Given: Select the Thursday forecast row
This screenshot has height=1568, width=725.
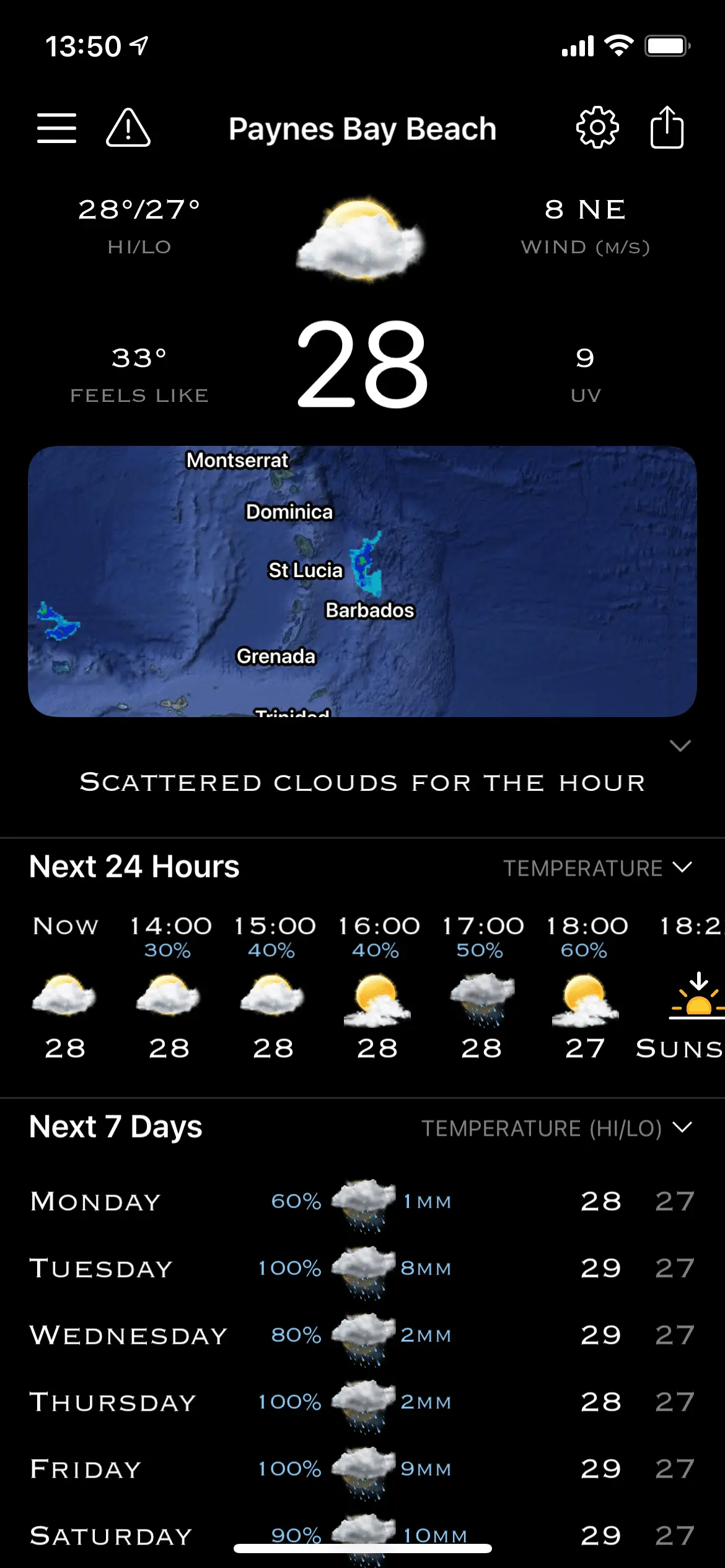Looking at the screenshot, I should coord(362,1402).
